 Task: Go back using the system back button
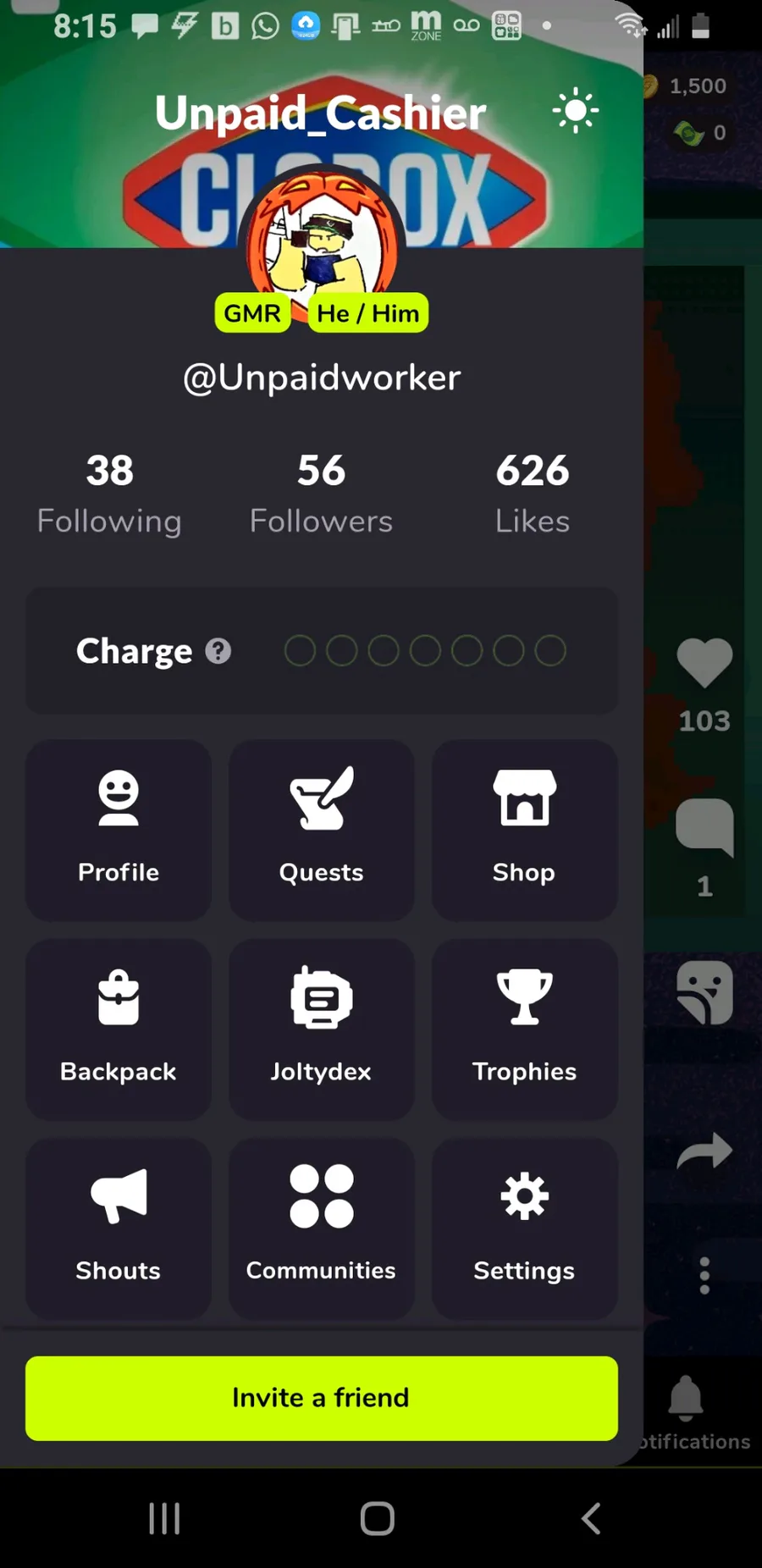pyautogui.click(x=591, y=1518)
